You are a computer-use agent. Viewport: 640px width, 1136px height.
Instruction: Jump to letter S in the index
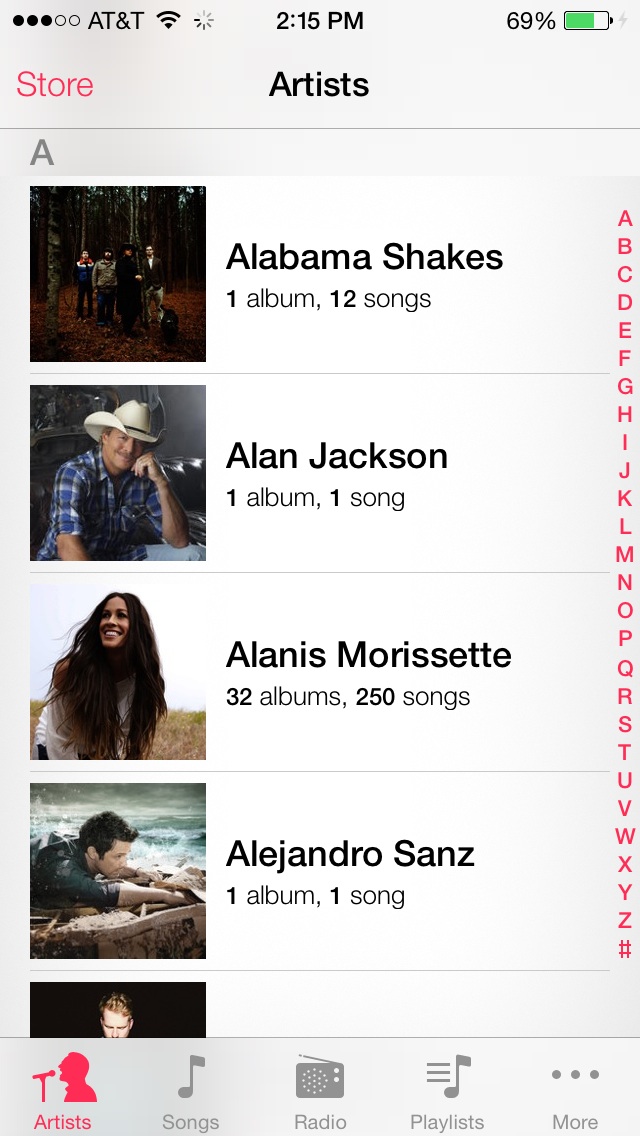tap(625, 724)
